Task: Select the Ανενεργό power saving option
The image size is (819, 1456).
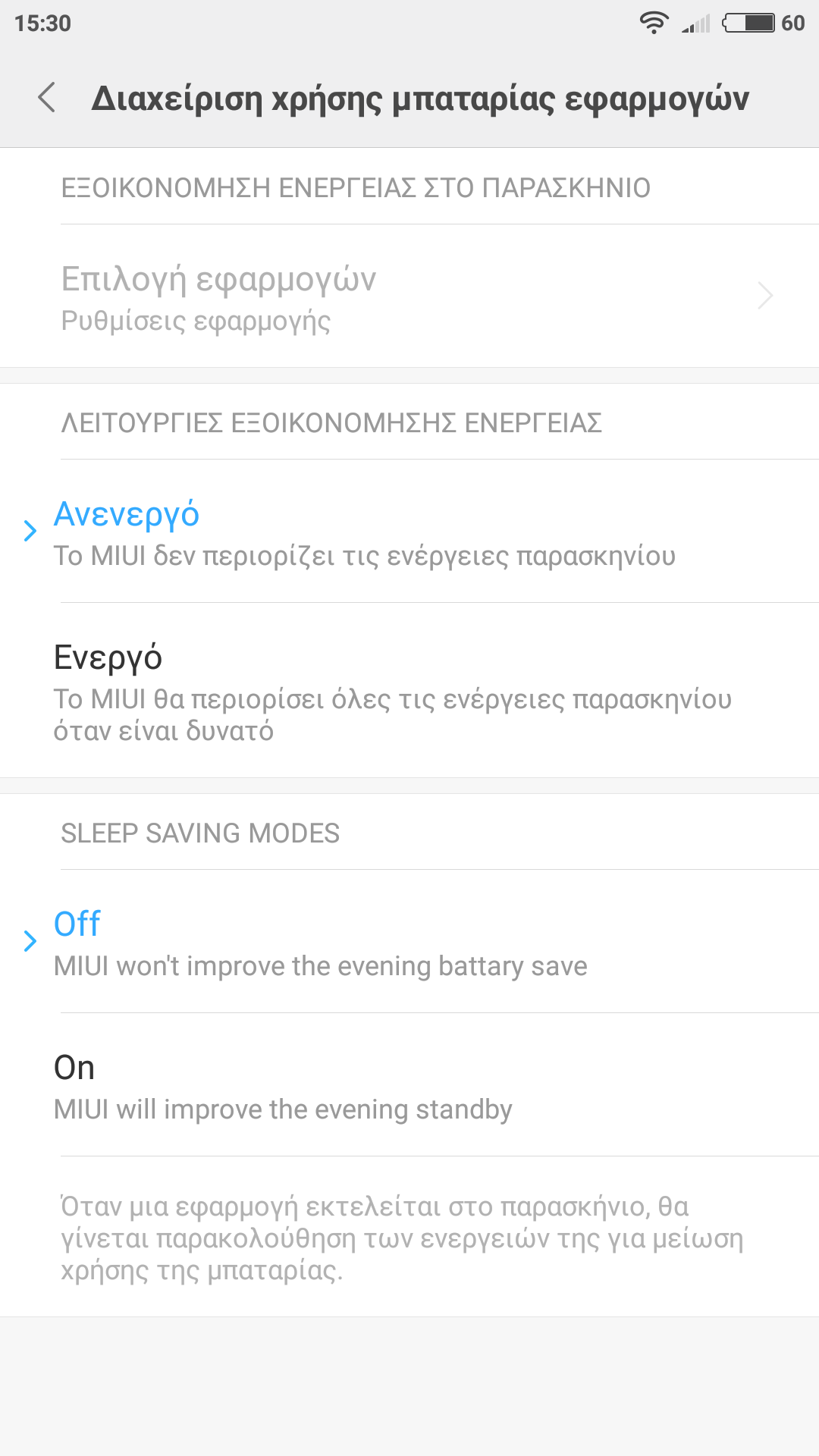Action: tap(409, 531)
